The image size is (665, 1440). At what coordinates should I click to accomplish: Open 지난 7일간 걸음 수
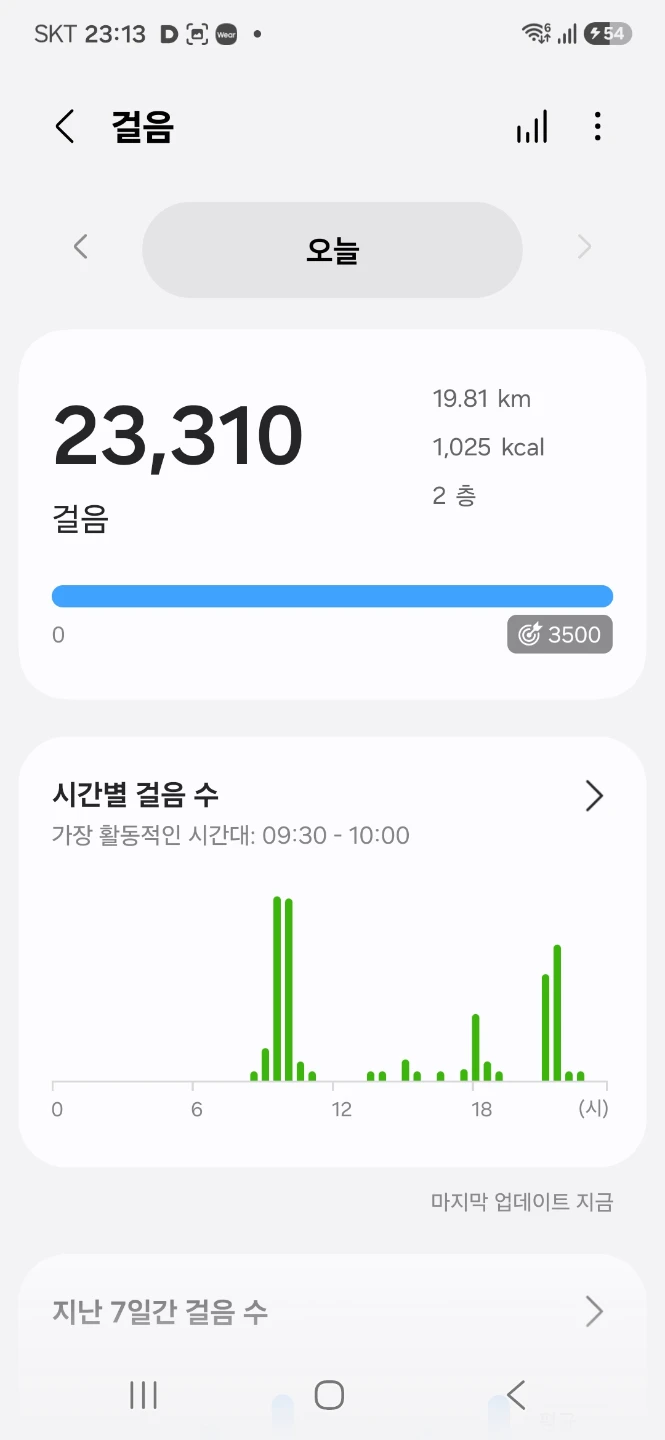coord(330,1311)
